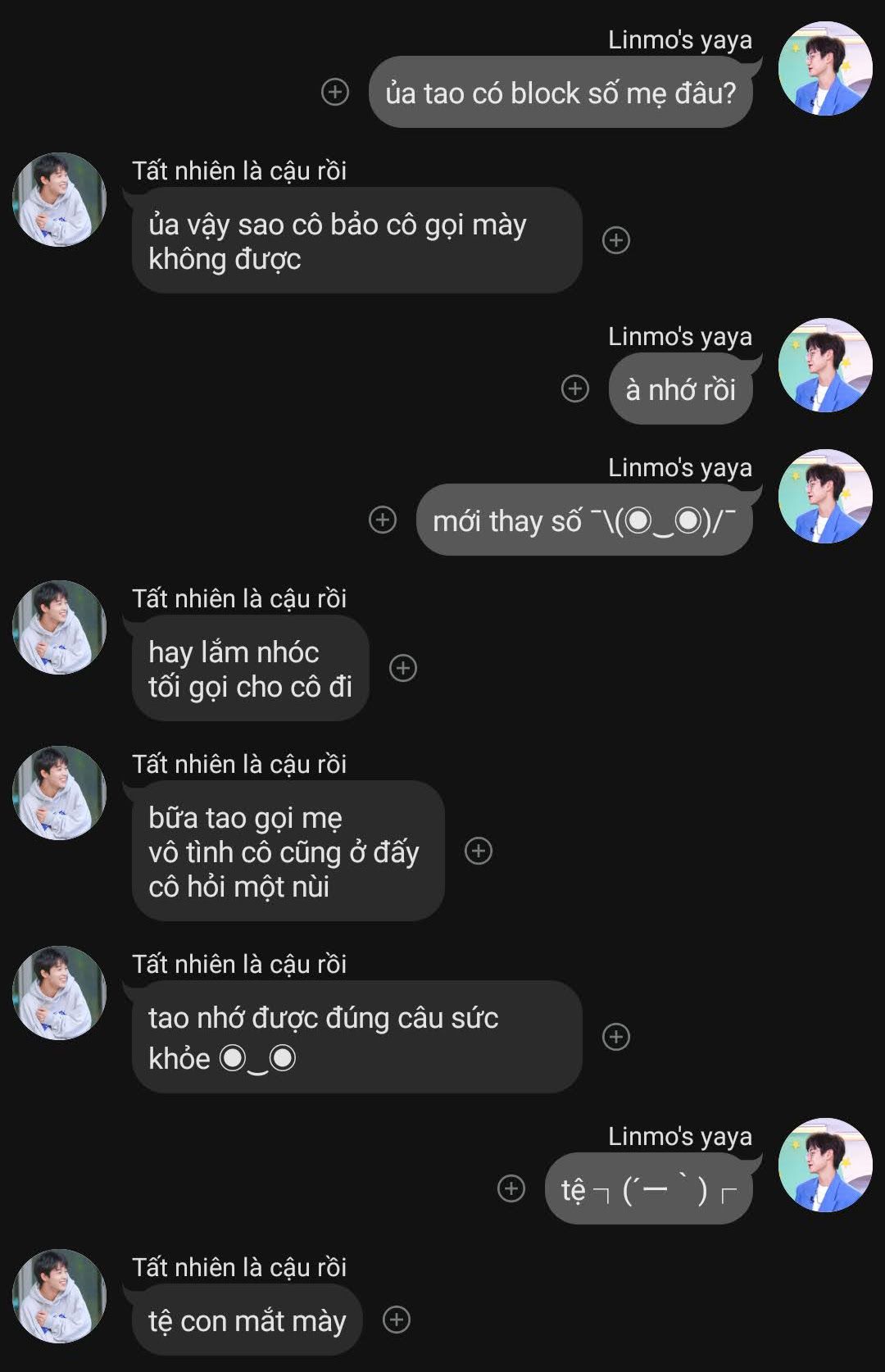The image size is (885, 1372).
Task: React to Linmo's yaya's last "tệ" message
Action: (511, 1188)
